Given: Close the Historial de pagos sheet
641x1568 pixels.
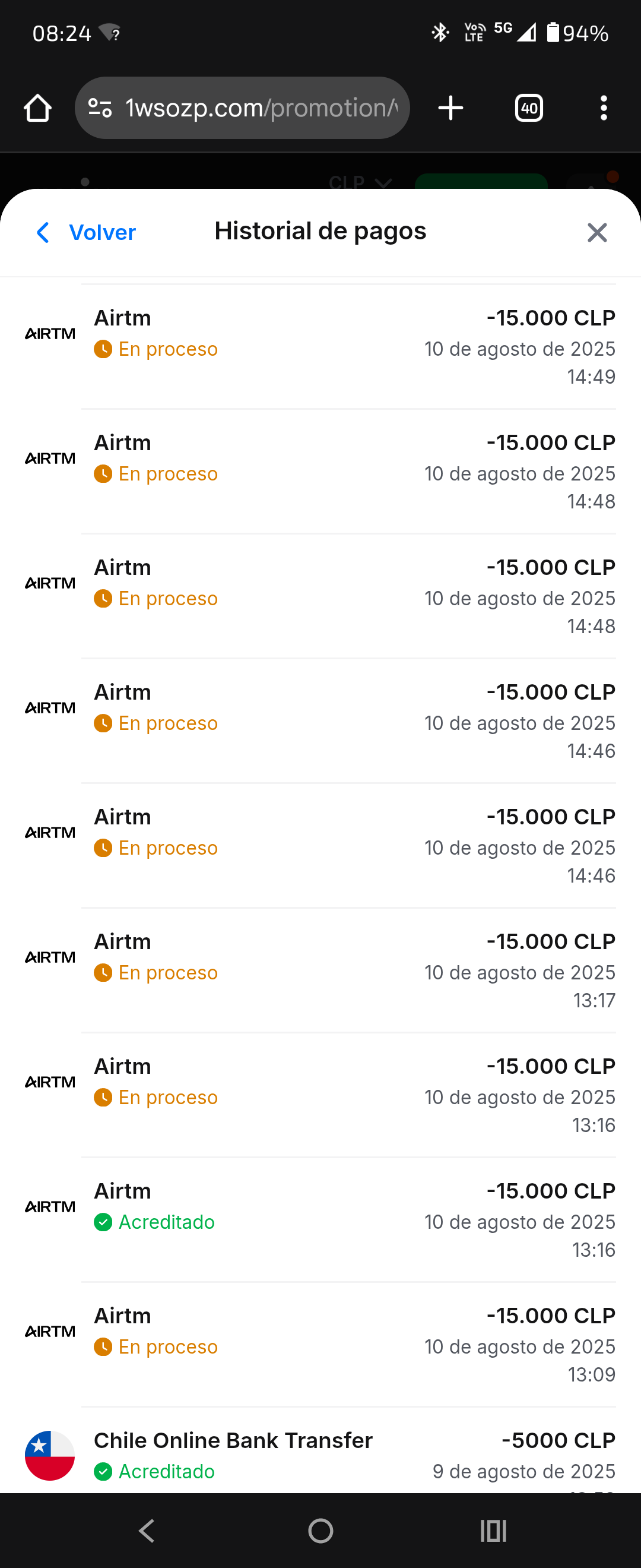Looking at the screenshot, I should 596,232.
